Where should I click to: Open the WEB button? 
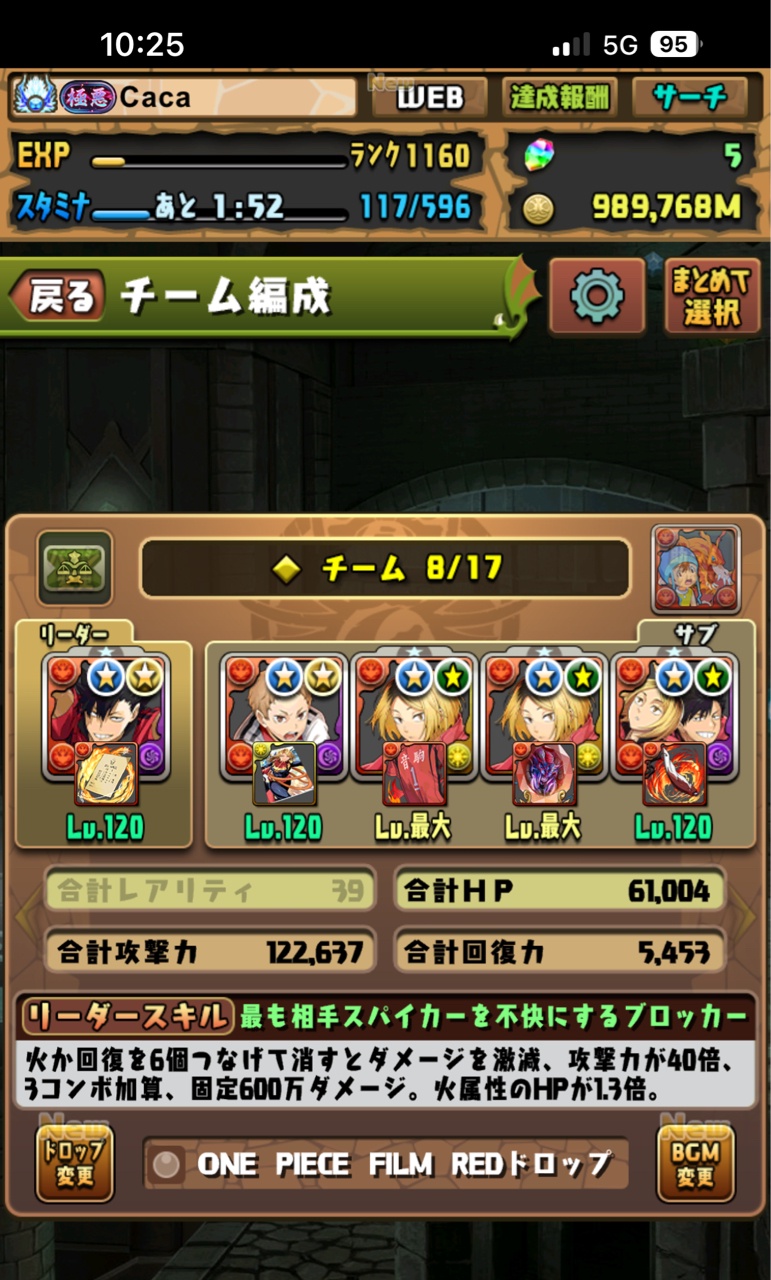tap(430, 97)
